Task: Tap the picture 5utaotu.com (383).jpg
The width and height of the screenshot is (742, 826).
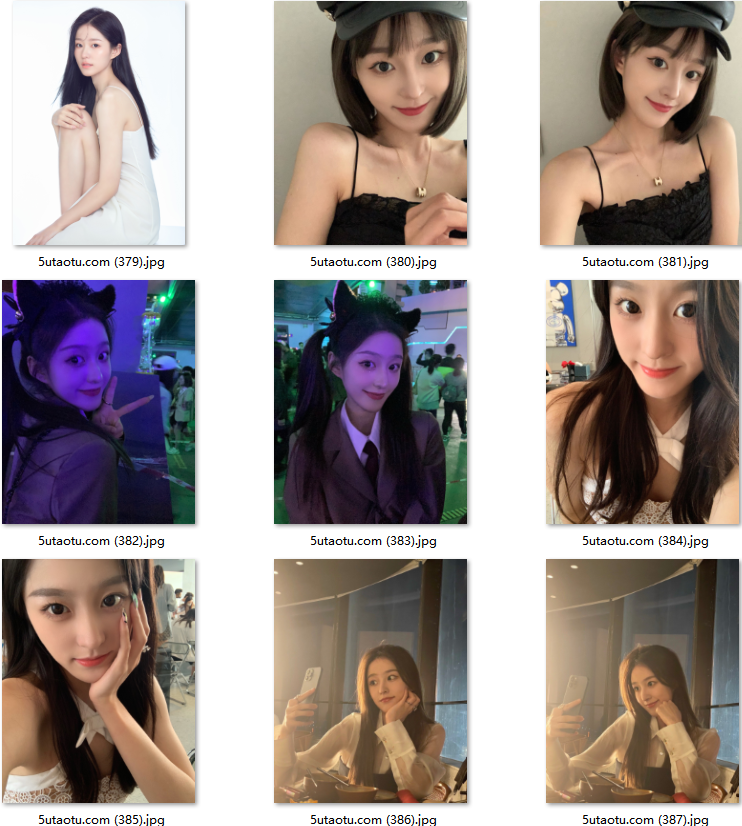Action: click(x=371, y=402)
